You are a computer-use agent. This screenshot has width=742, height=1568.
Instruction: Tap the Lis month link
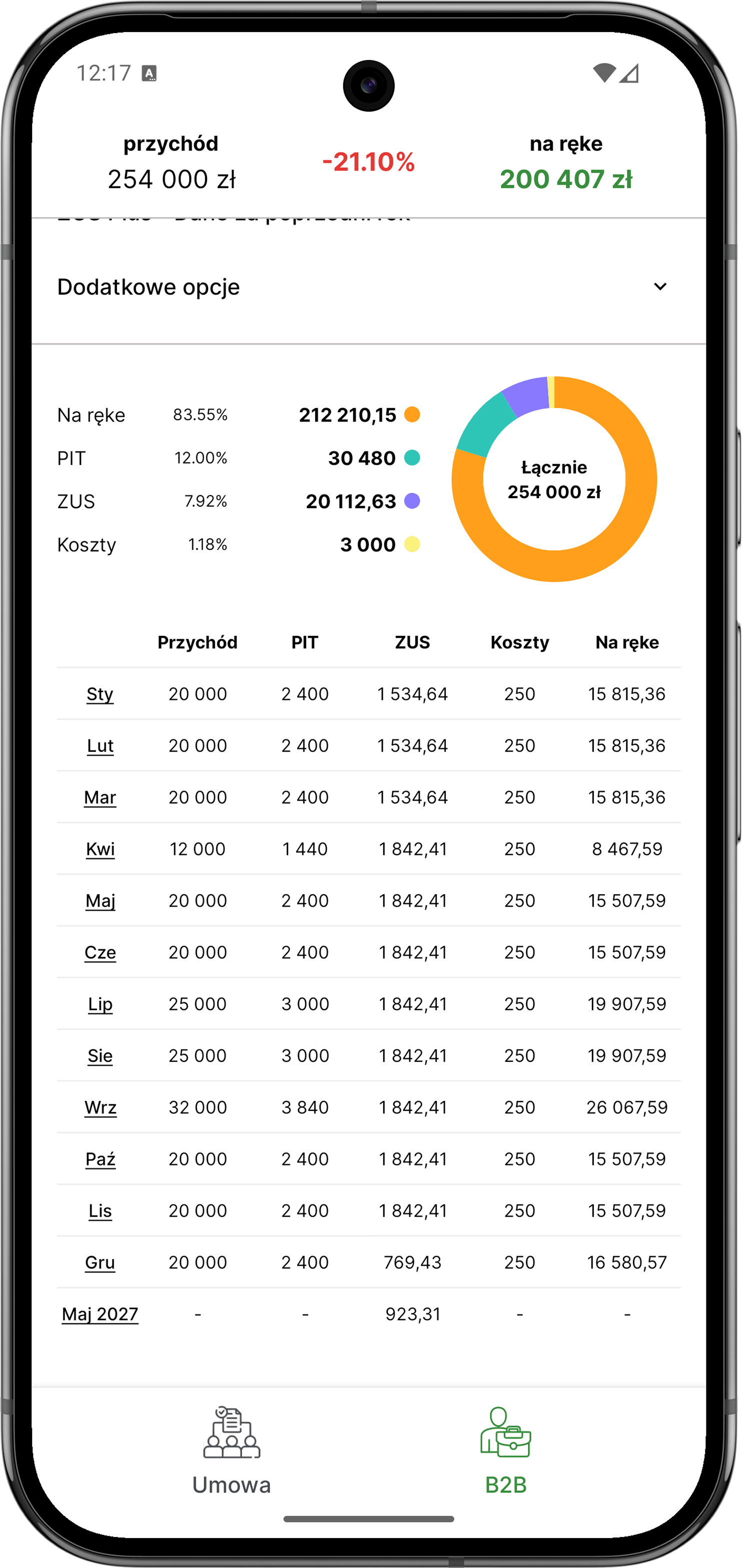pos(101,1211)
